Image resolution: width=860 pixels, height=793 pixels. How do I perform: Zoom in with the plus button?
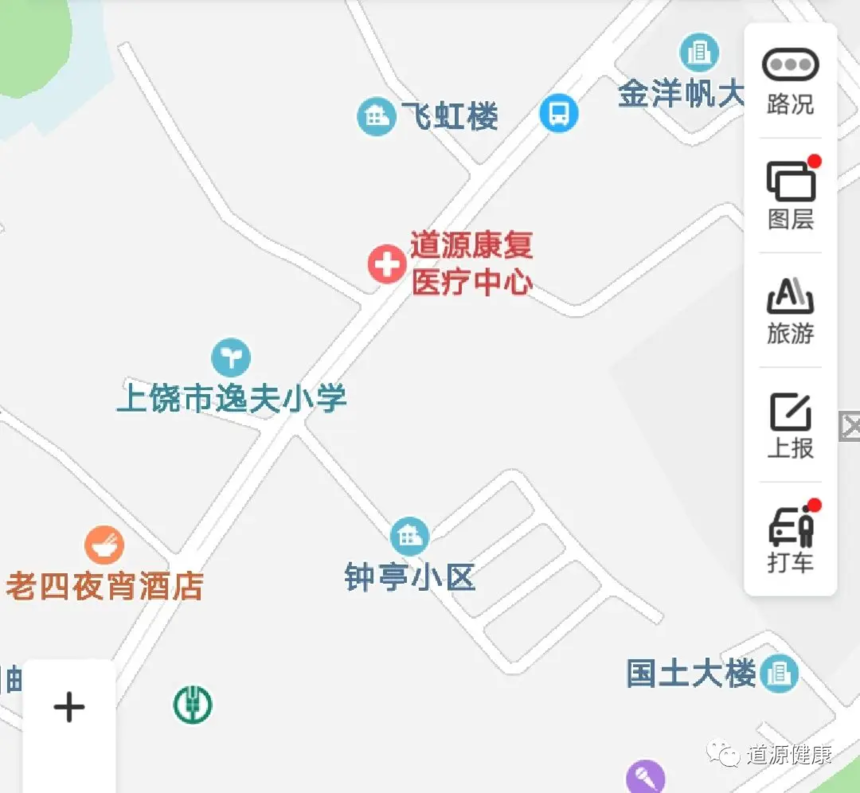[x=69, y=708]
